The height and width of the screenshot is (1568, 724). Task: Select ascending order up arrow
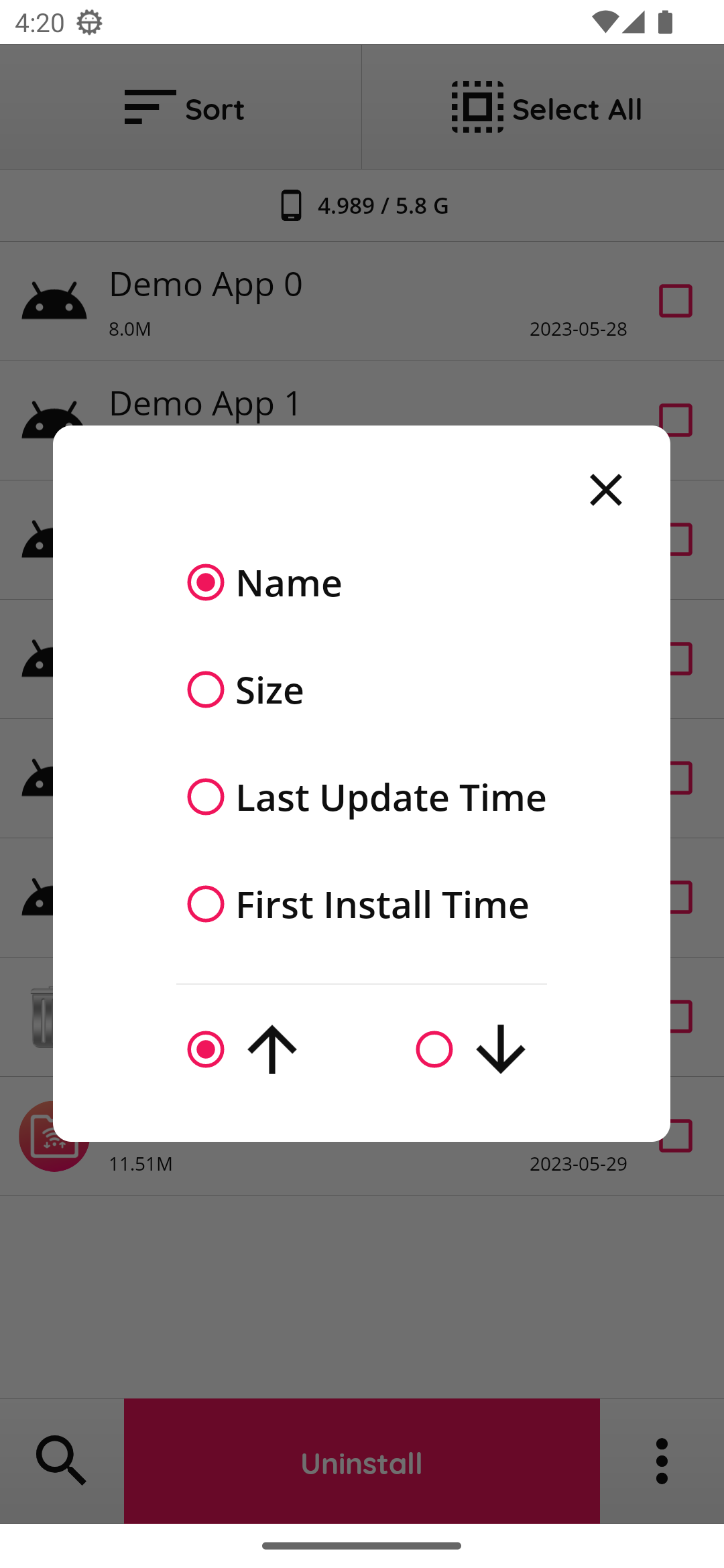242,1049
